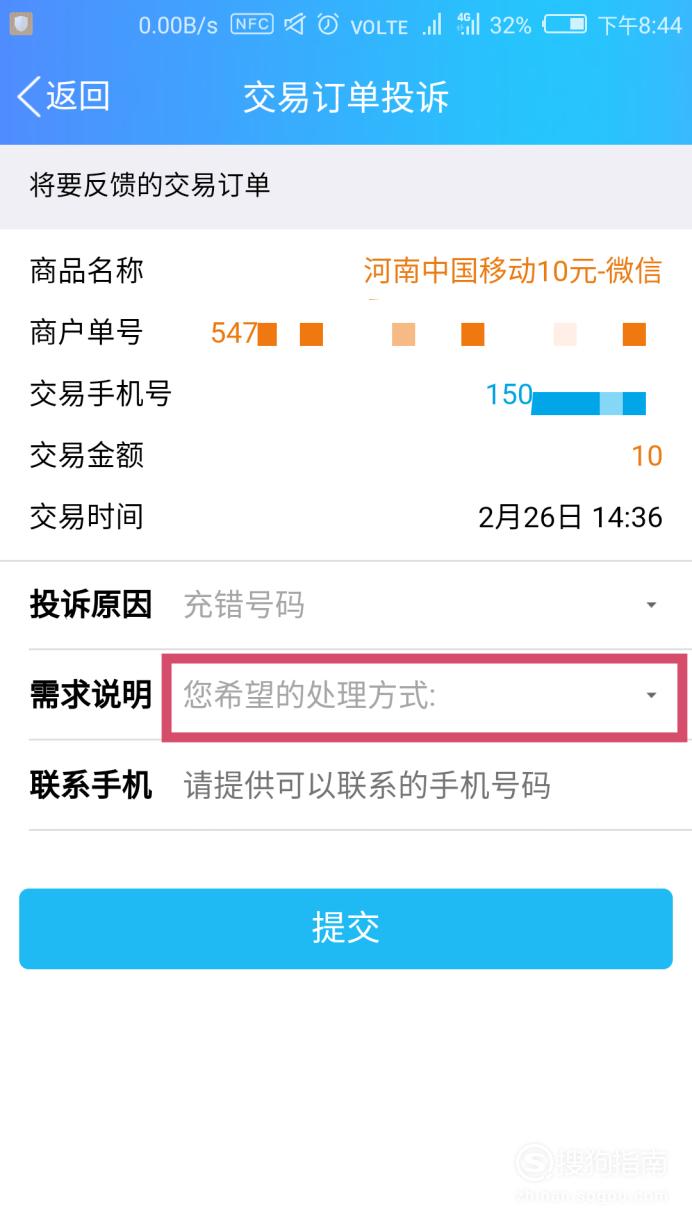
Task: Go back using the 返回 button
Action: coord(63,97)
